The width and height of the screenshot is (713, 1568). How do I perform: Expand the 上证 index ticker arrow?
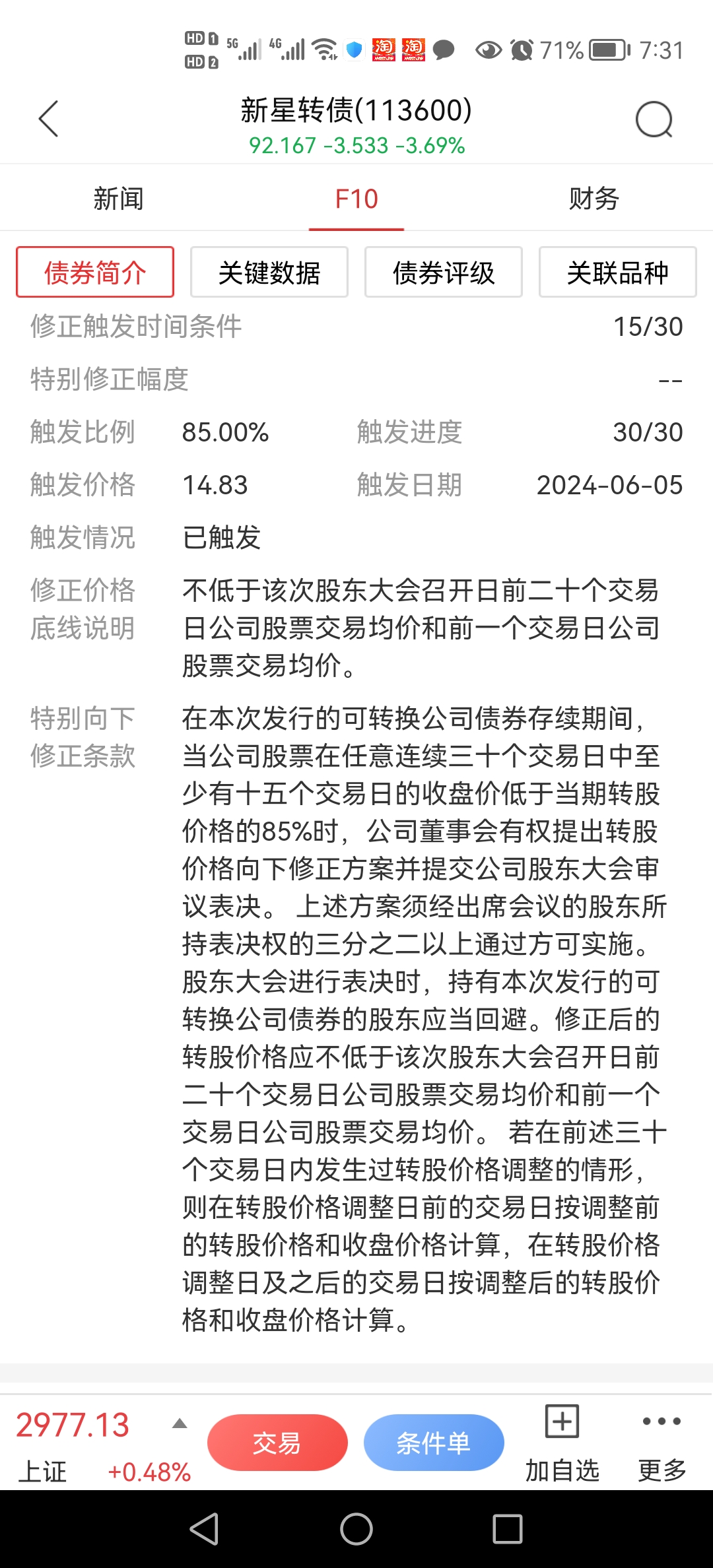(x=179, y=1424)
